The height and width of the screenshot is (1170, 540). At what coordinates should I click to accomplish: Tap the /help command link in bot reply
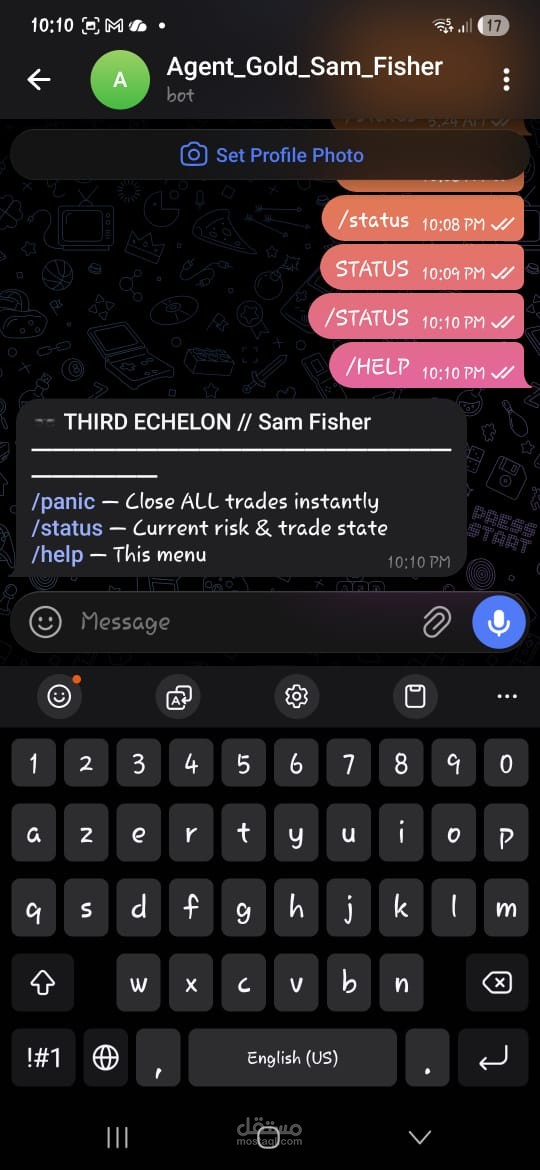pos(57,554)
